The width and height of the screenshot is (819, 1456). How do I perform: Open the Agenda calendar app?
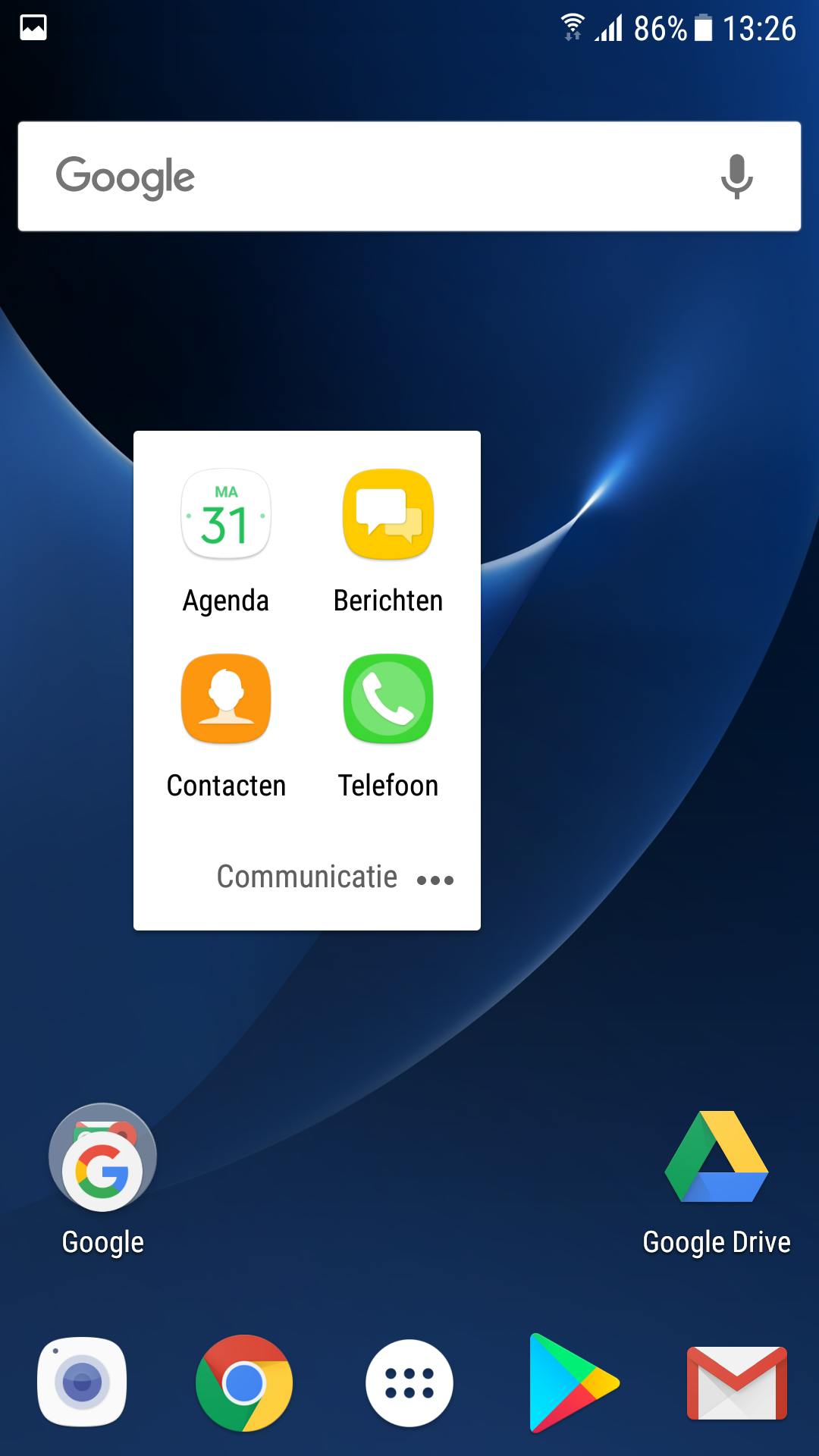226,516
